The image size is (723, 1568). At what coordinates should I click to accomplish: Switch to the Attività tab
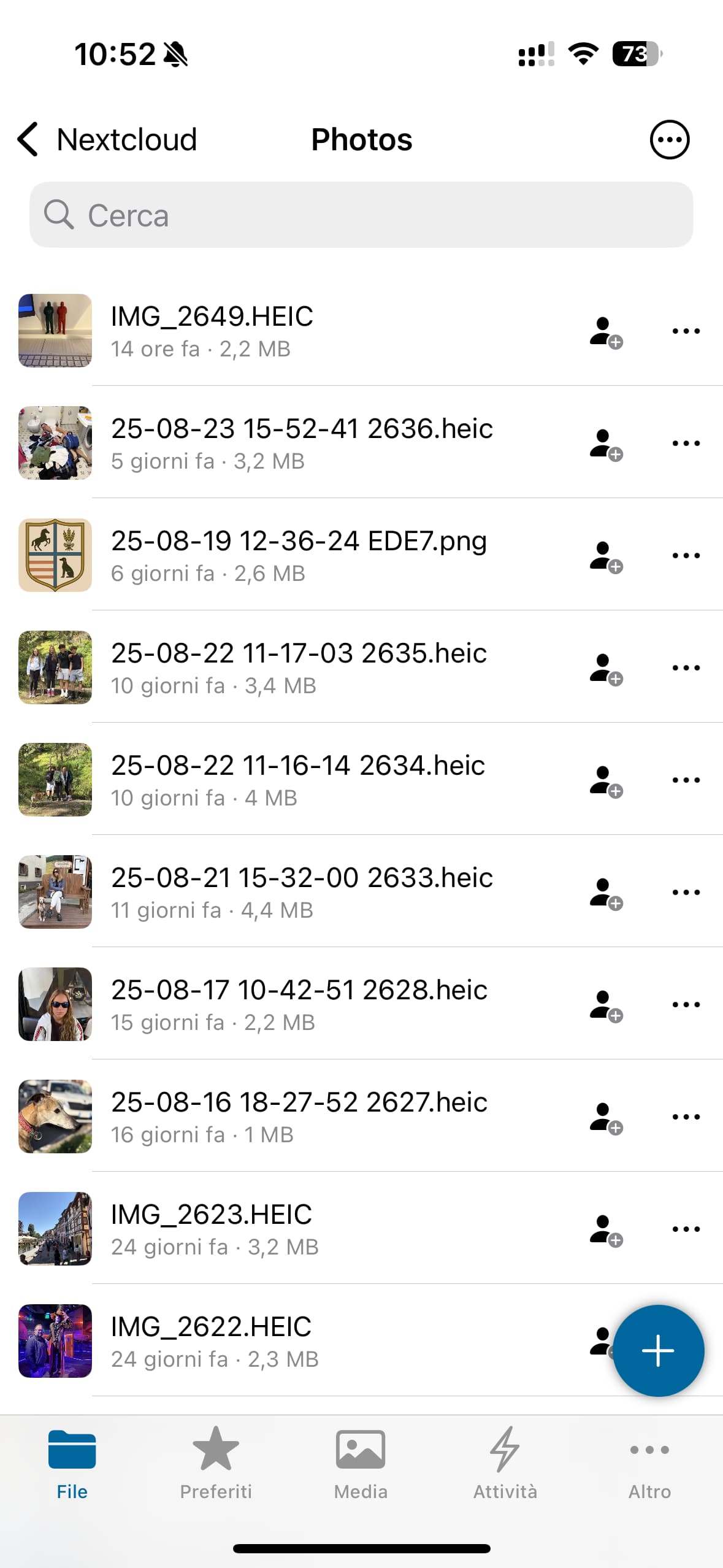click(x=505, y=1464)
